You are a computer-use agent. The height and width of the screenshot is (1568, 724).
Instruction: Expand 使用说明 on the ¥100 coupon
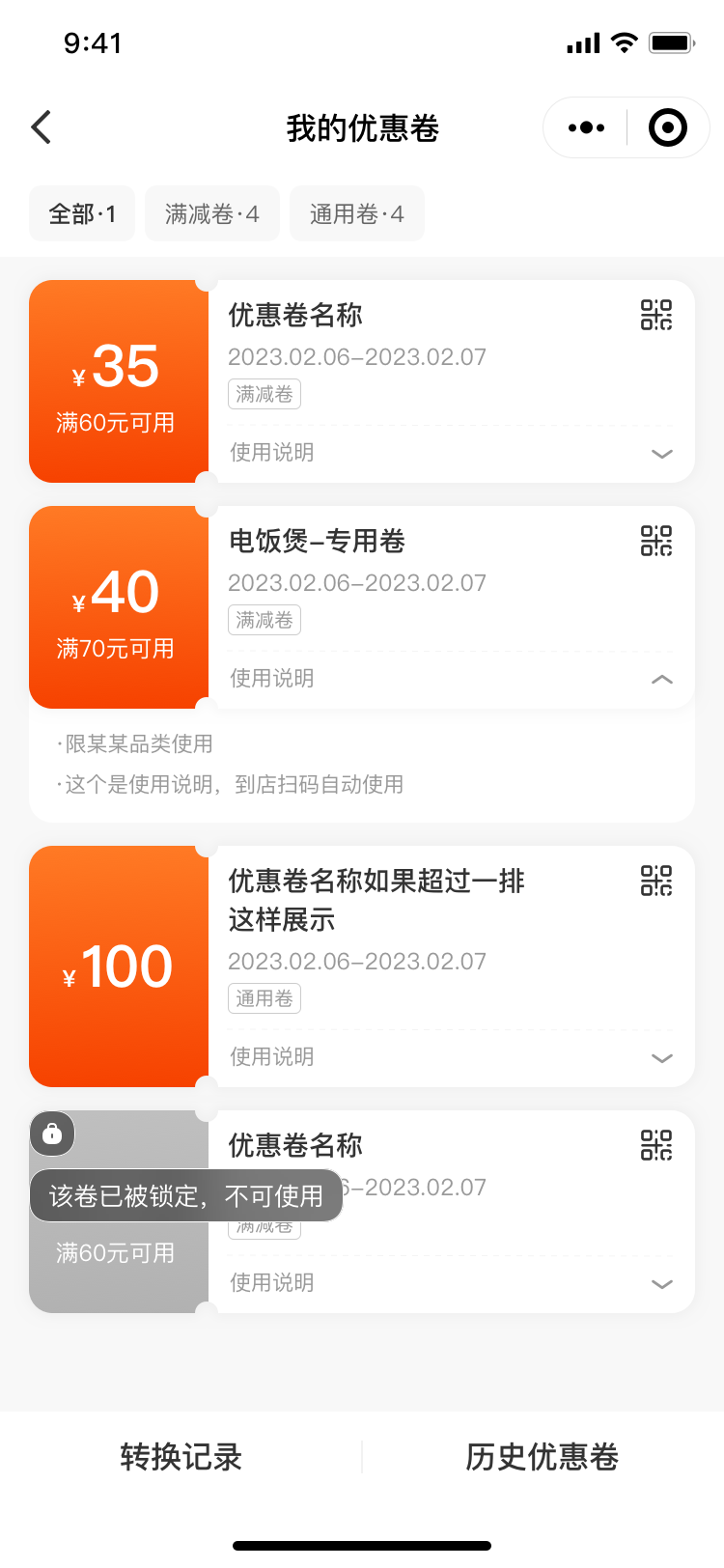pos(451,1057)
